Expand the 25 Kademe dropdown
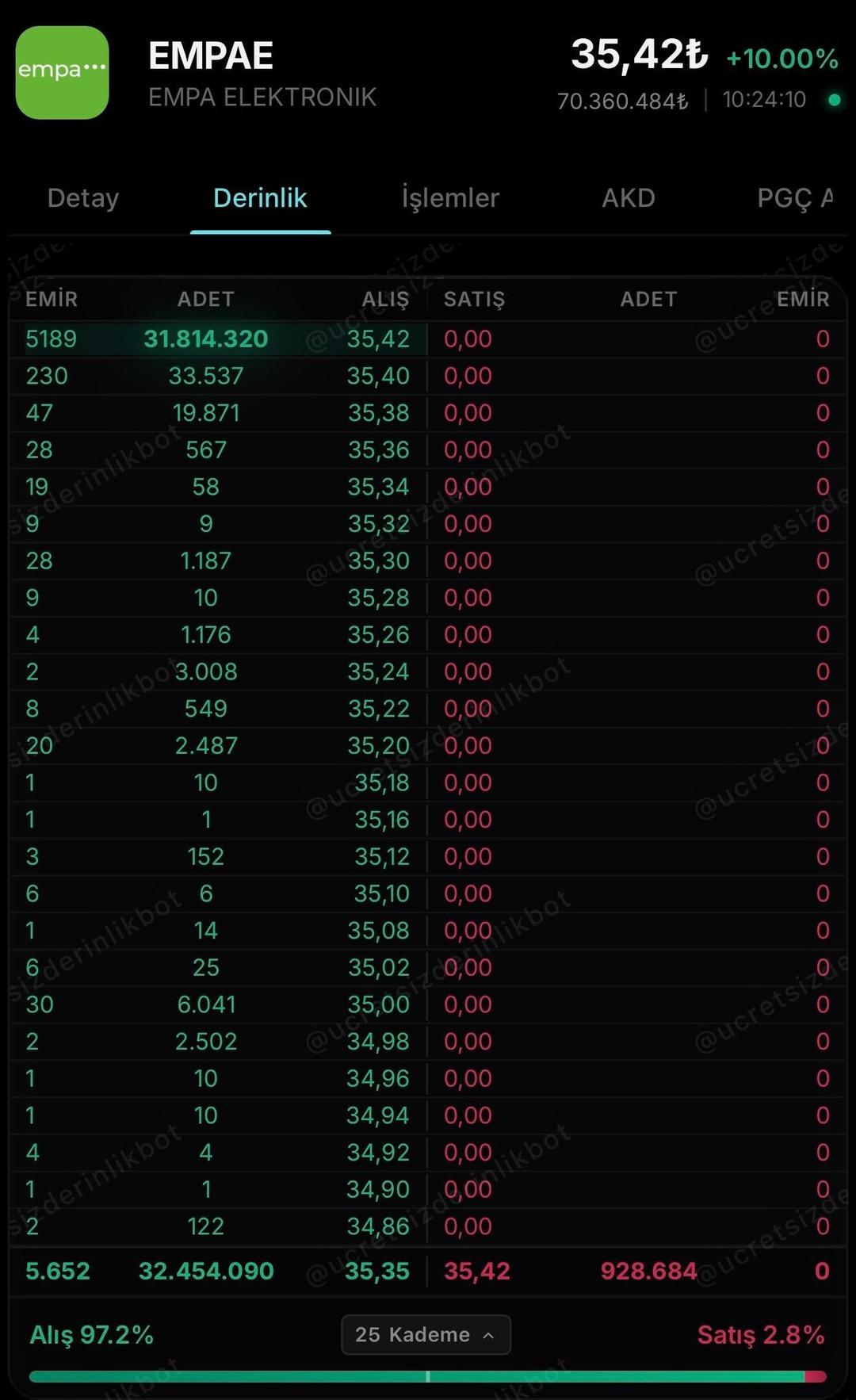This screenshot has height=1400, width=856. (x=426, y=1335)
